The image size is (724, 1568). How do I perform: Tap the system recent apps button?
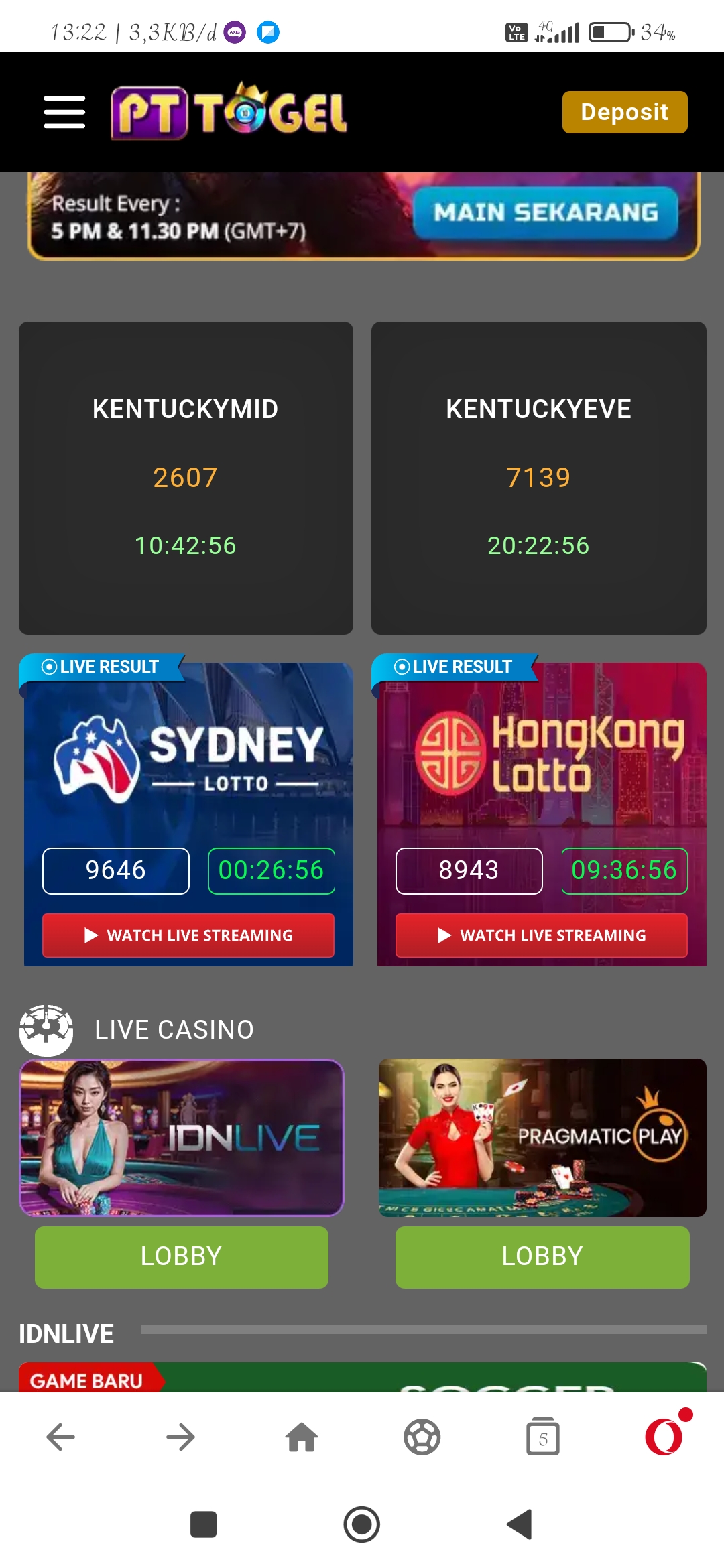coord(203,1524)
